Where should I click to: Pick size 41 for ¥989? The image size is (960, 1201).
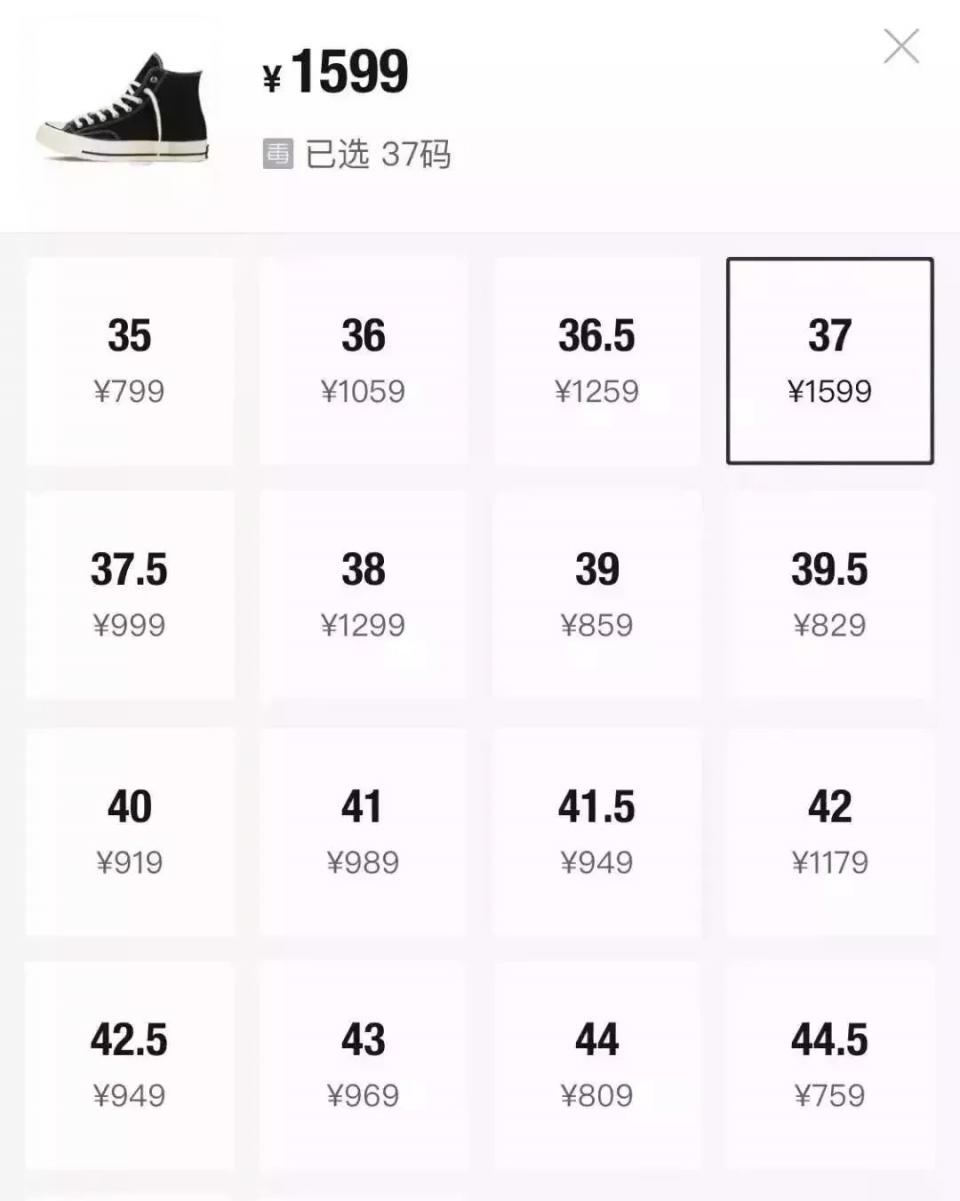pyautogui.click(x=363, y=831)
